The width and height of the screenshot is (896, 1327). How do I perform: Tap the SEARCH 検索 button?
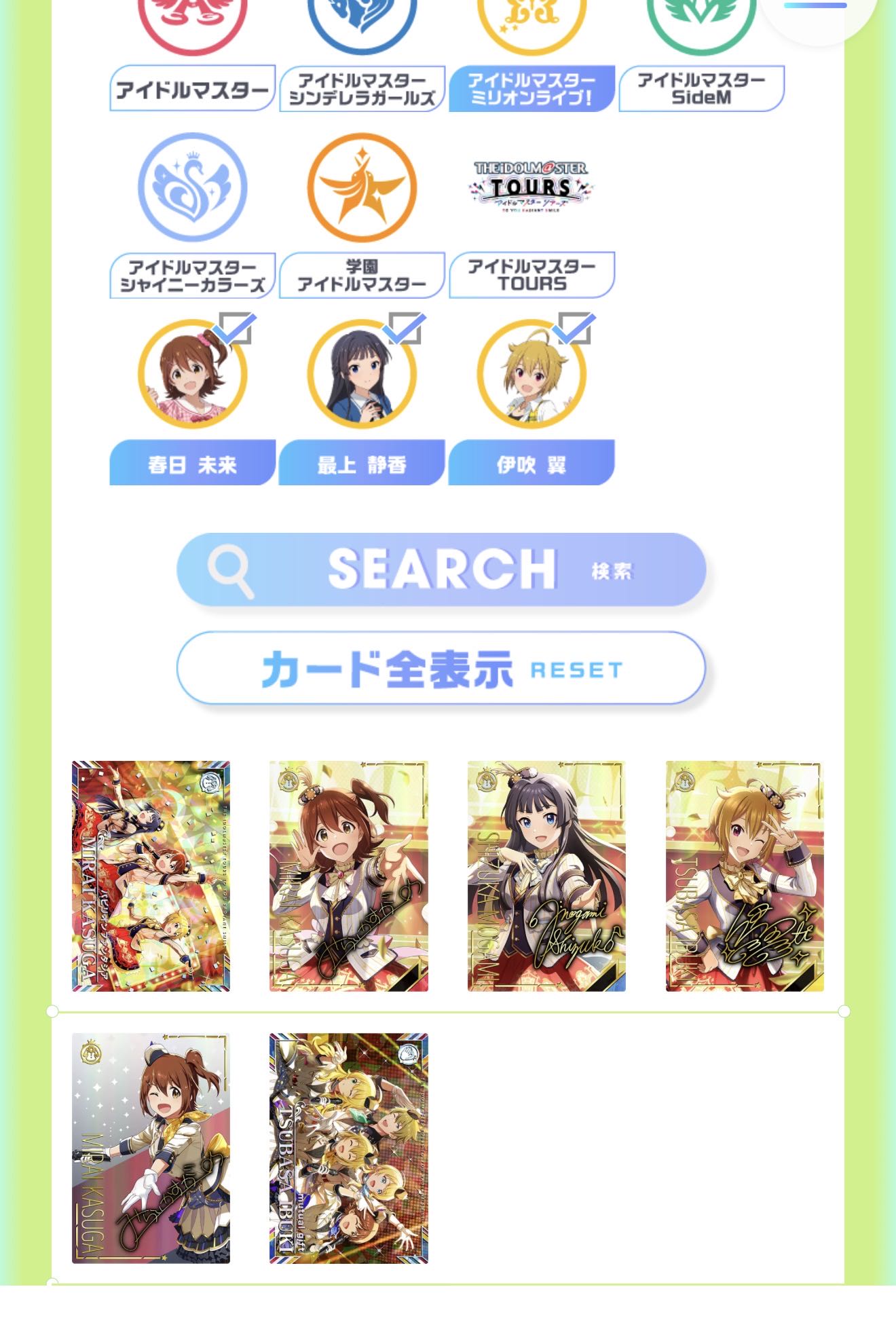coord(441,569)
